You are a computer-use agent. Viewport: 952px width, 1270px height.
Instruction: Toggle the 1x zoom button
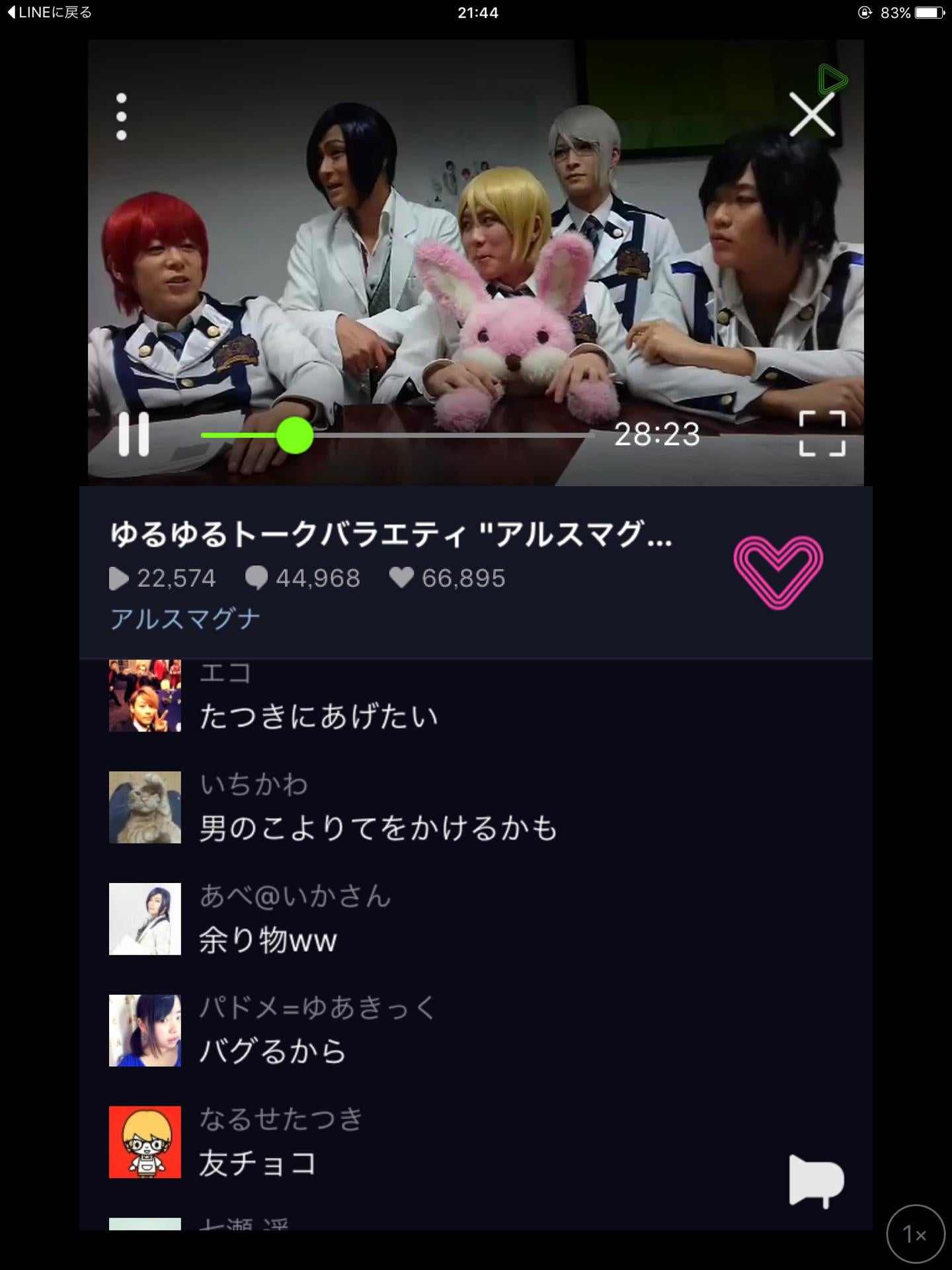pos(916,1234)
